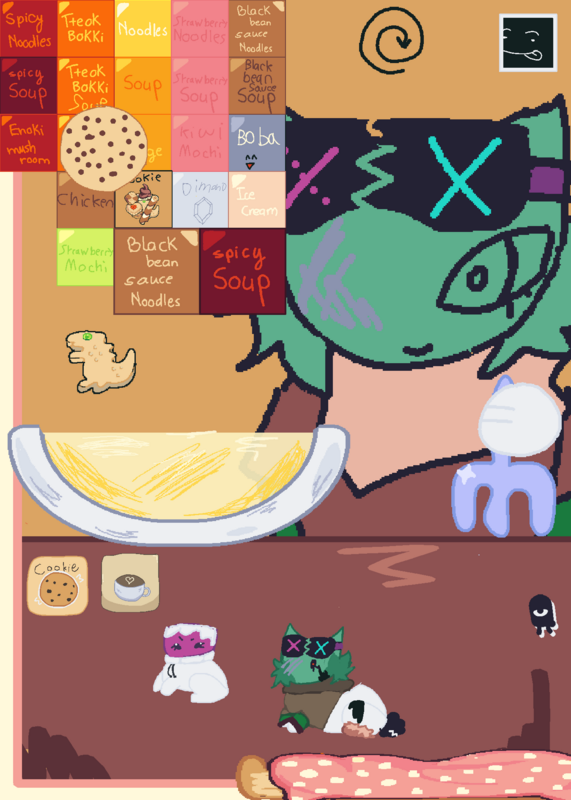The height and width of the screenshot is (800, 571).
Task: Choose the Ice Cream tile
Action: [x=257, y=199]
